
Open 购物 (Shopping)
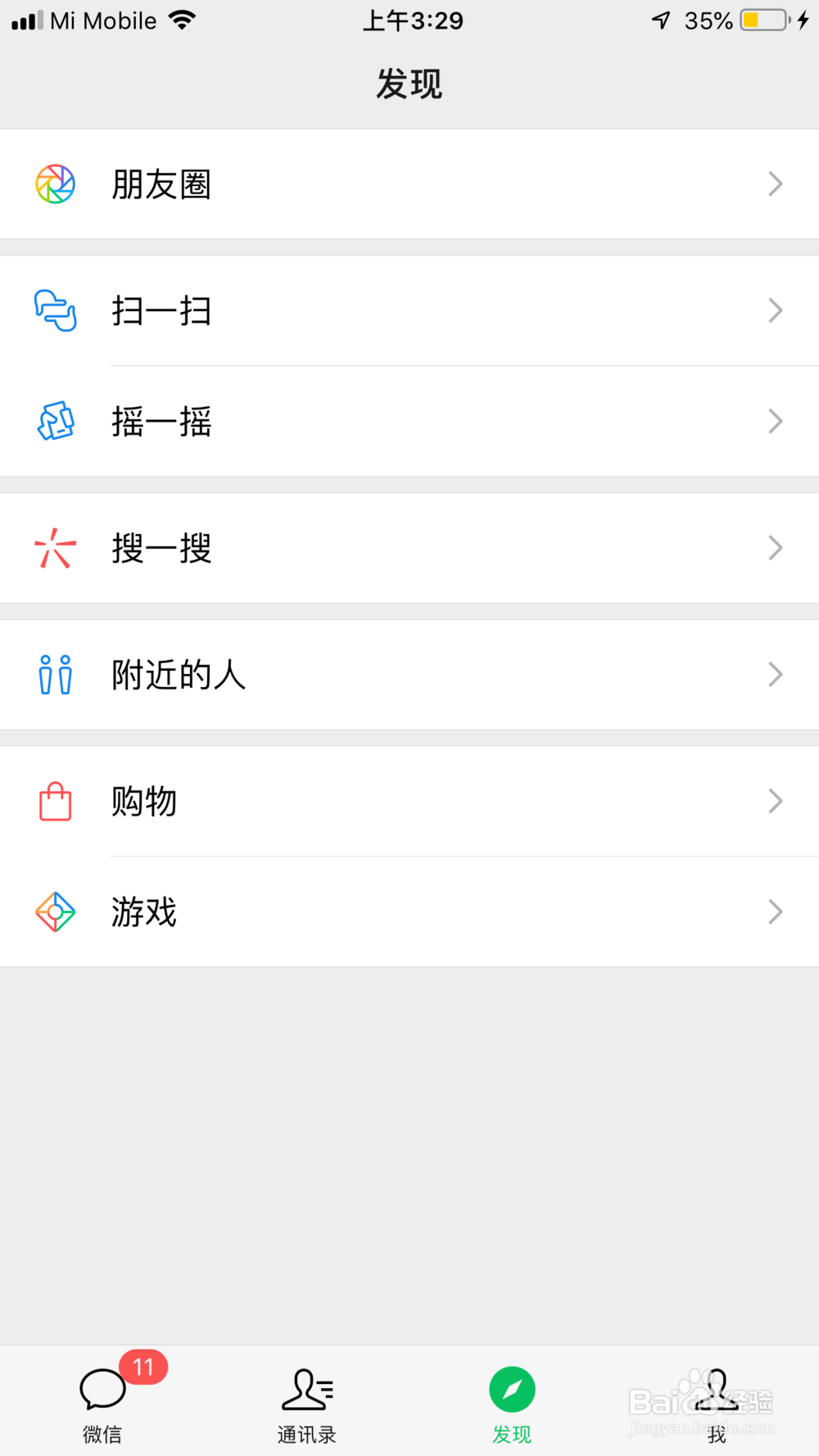[x=408, y=801]
